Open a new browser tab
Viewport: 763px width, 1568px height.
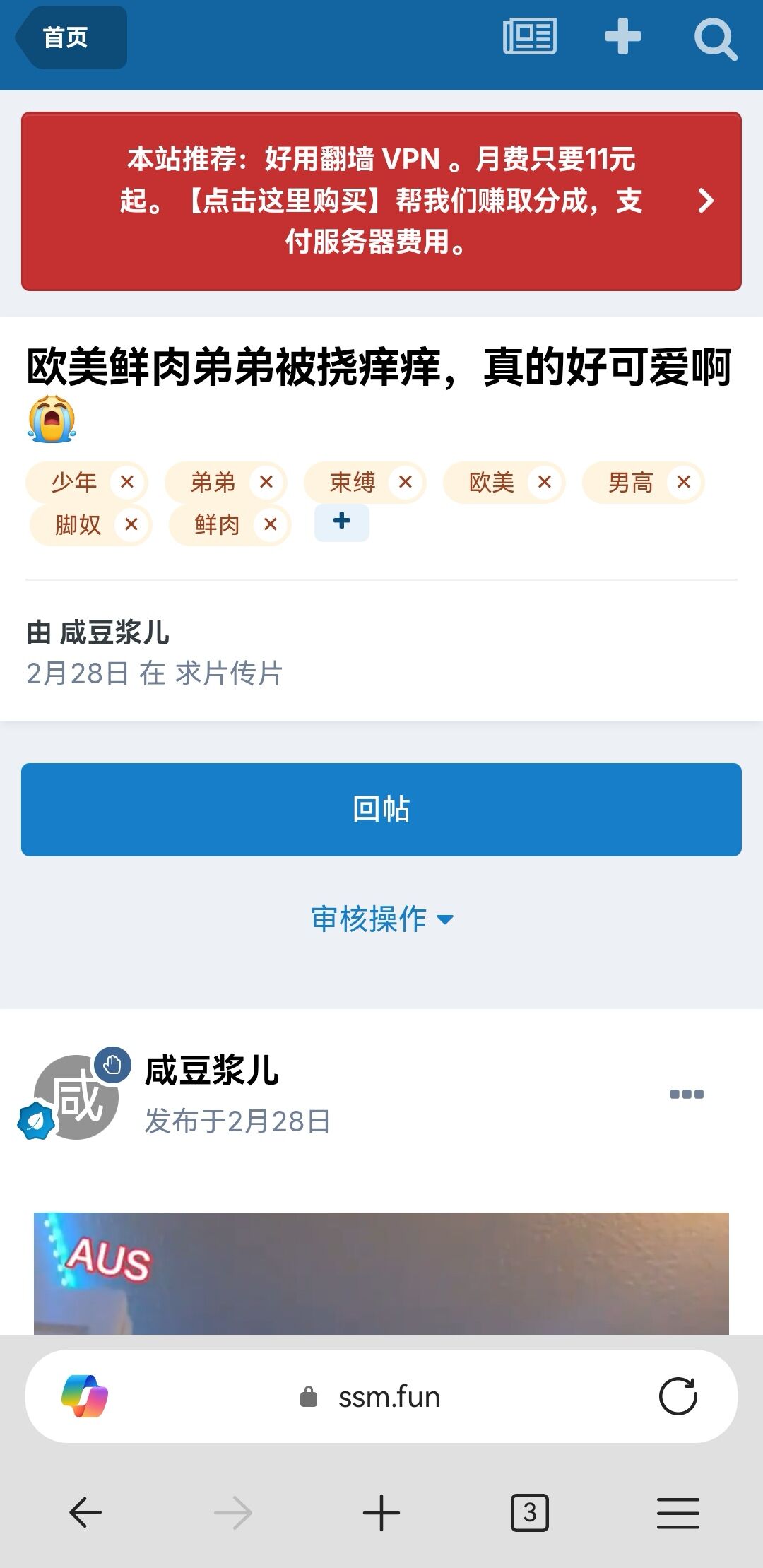click(x=381, y=1513)
